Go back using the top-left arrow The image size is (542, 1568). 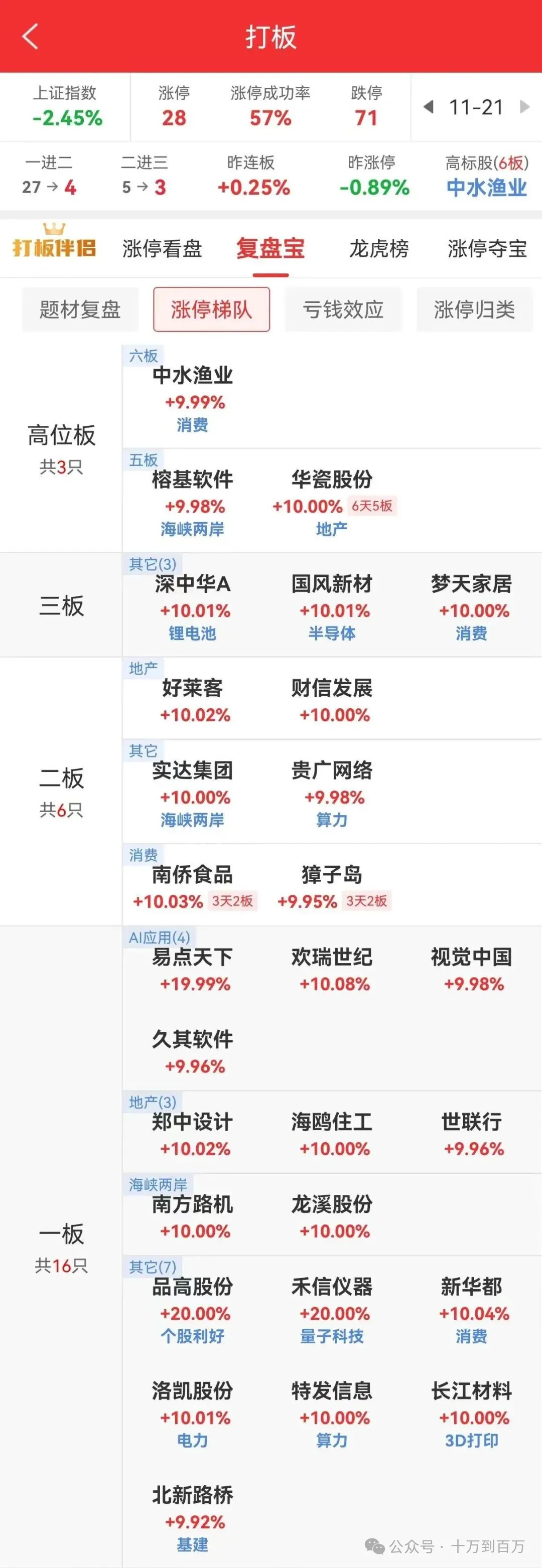tap(31, 37)
